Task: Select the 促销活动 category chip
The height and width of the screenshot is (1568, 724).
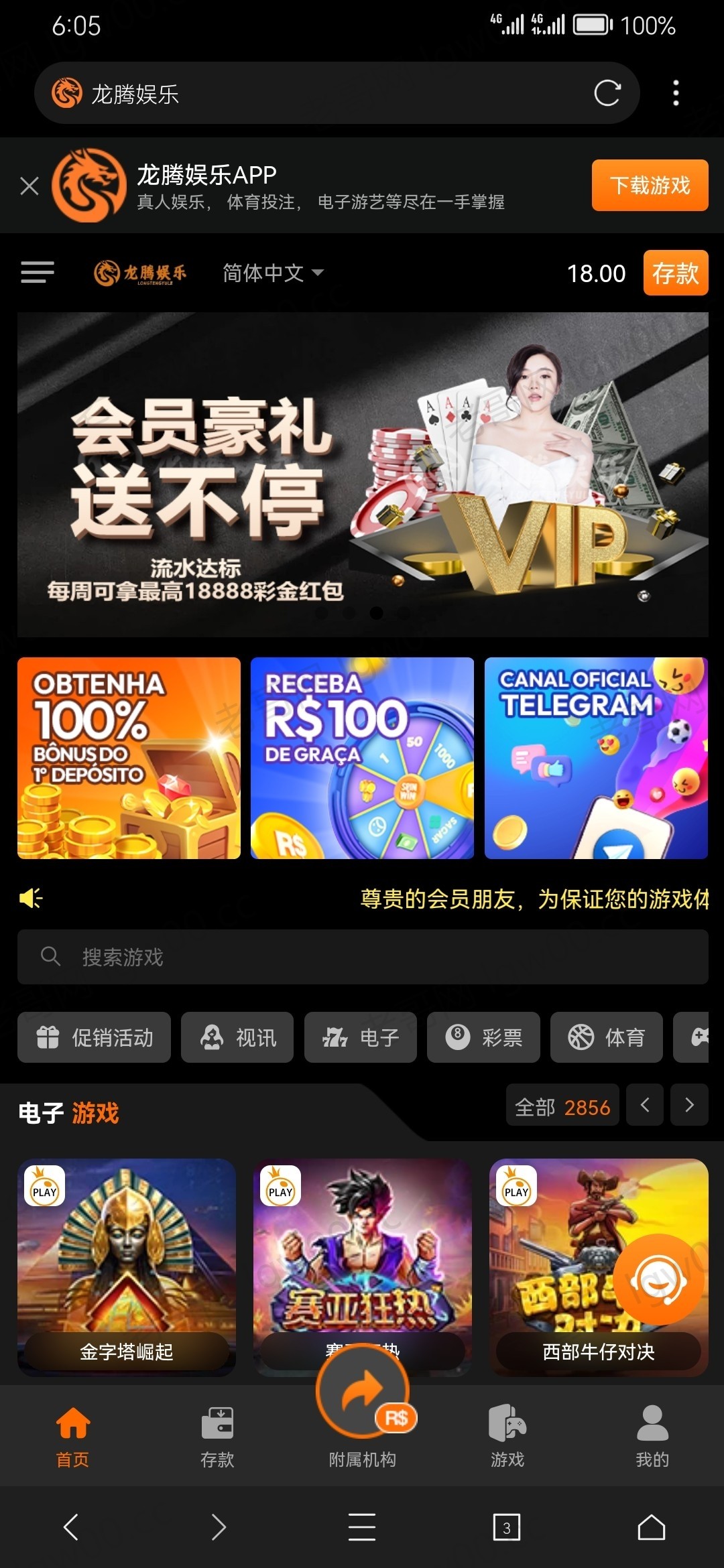Action: pyautogui.click(x=95, y=1037)
